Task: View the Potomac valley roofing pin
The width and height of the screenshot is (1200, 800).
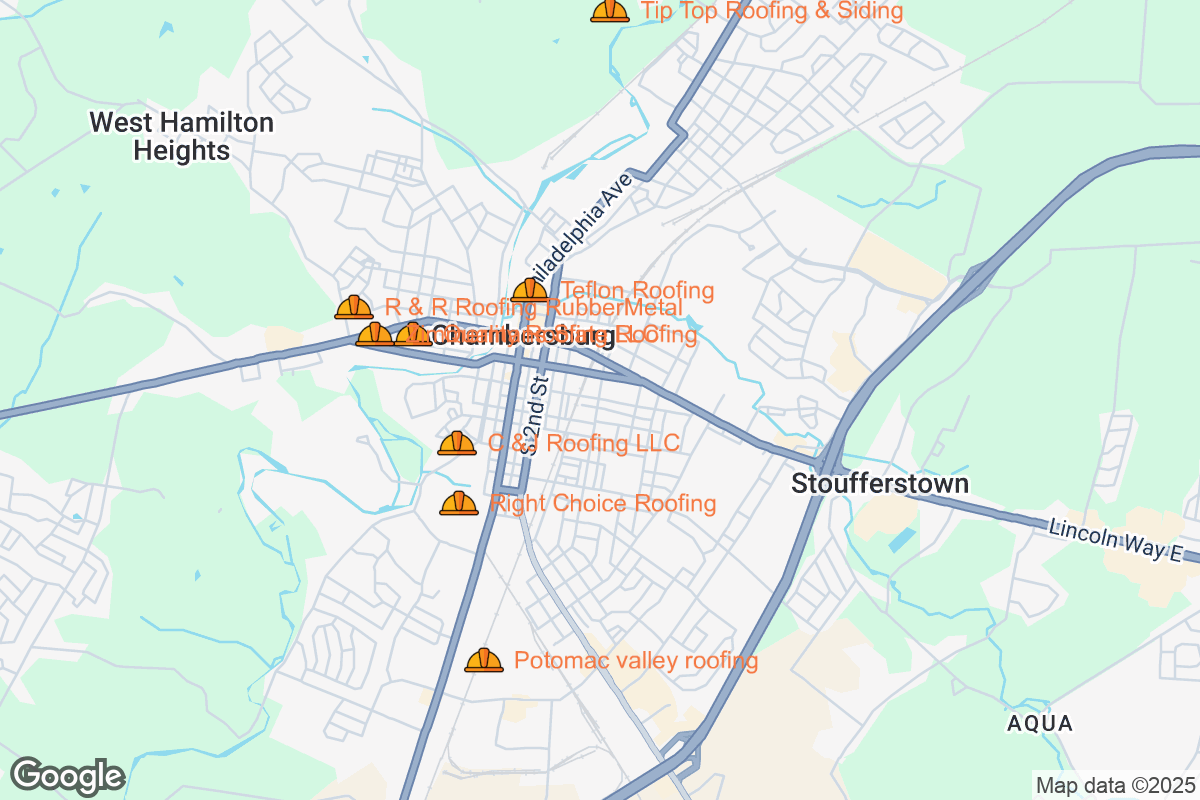Action: [x=484, y=661]
